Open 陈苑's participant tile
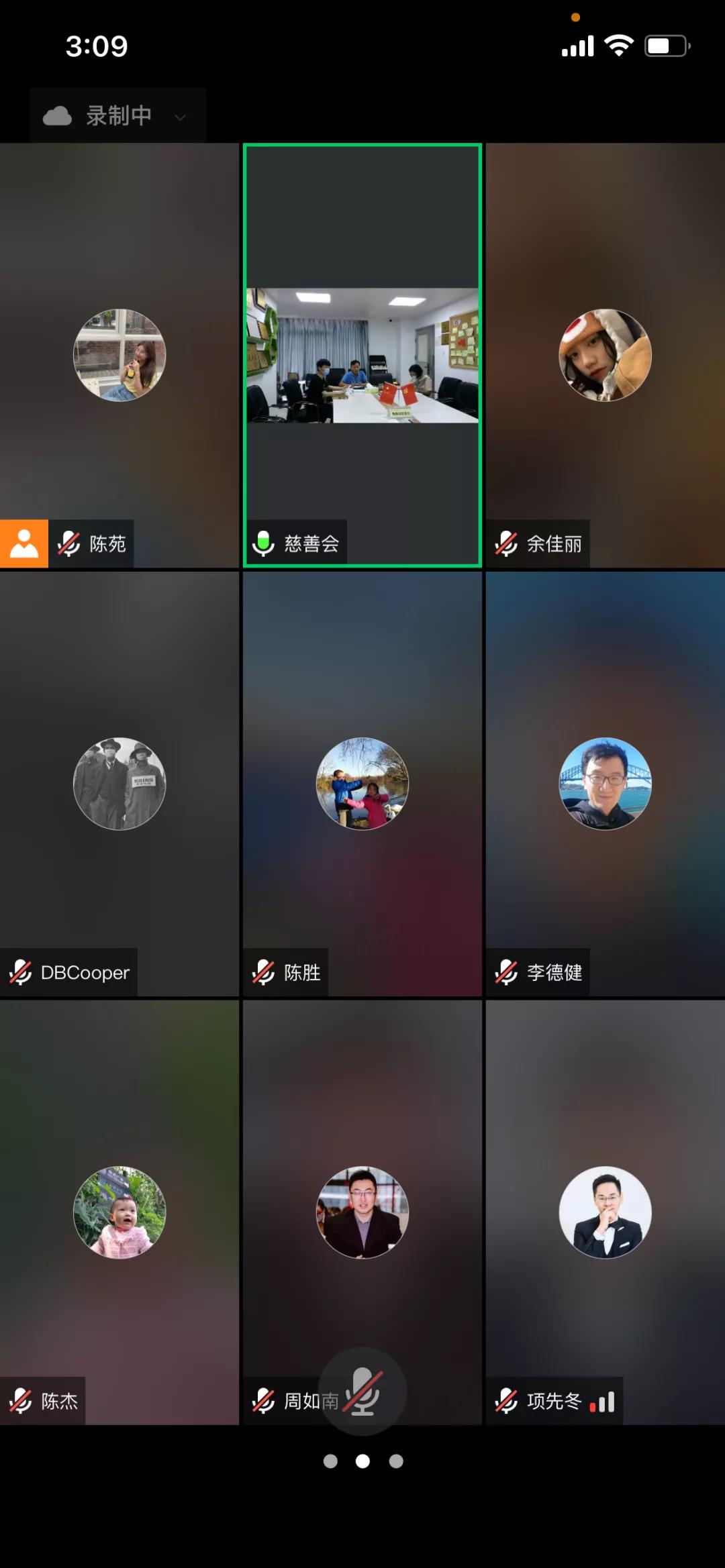Viewport: 725px width, 1568px height. pos(119,356)
